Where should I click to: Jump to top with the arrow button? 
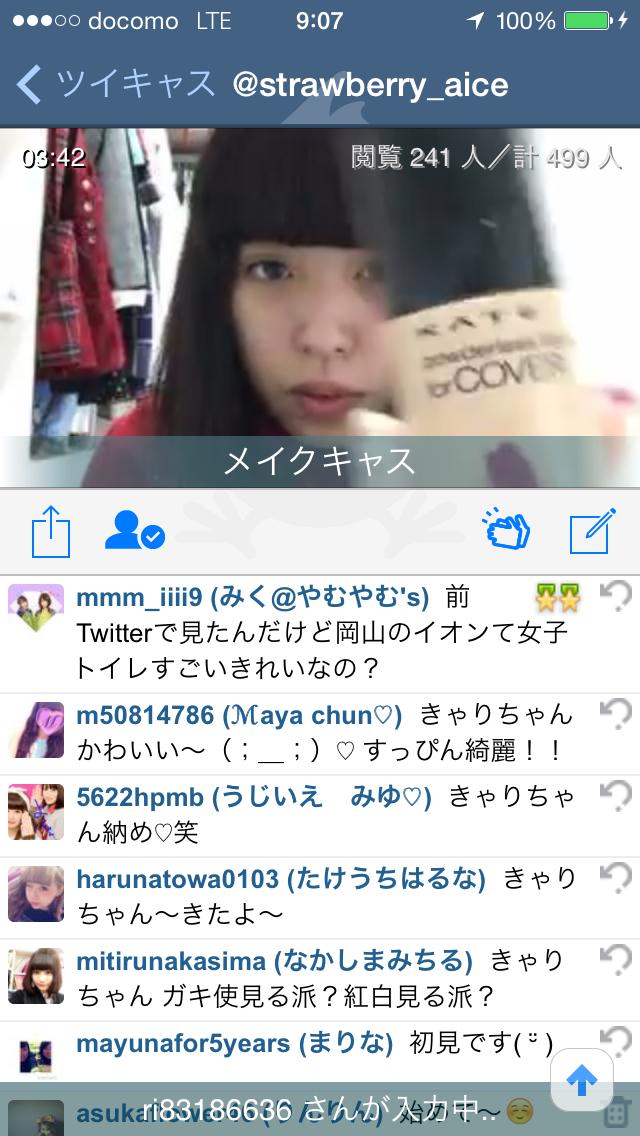[582, 1080]
